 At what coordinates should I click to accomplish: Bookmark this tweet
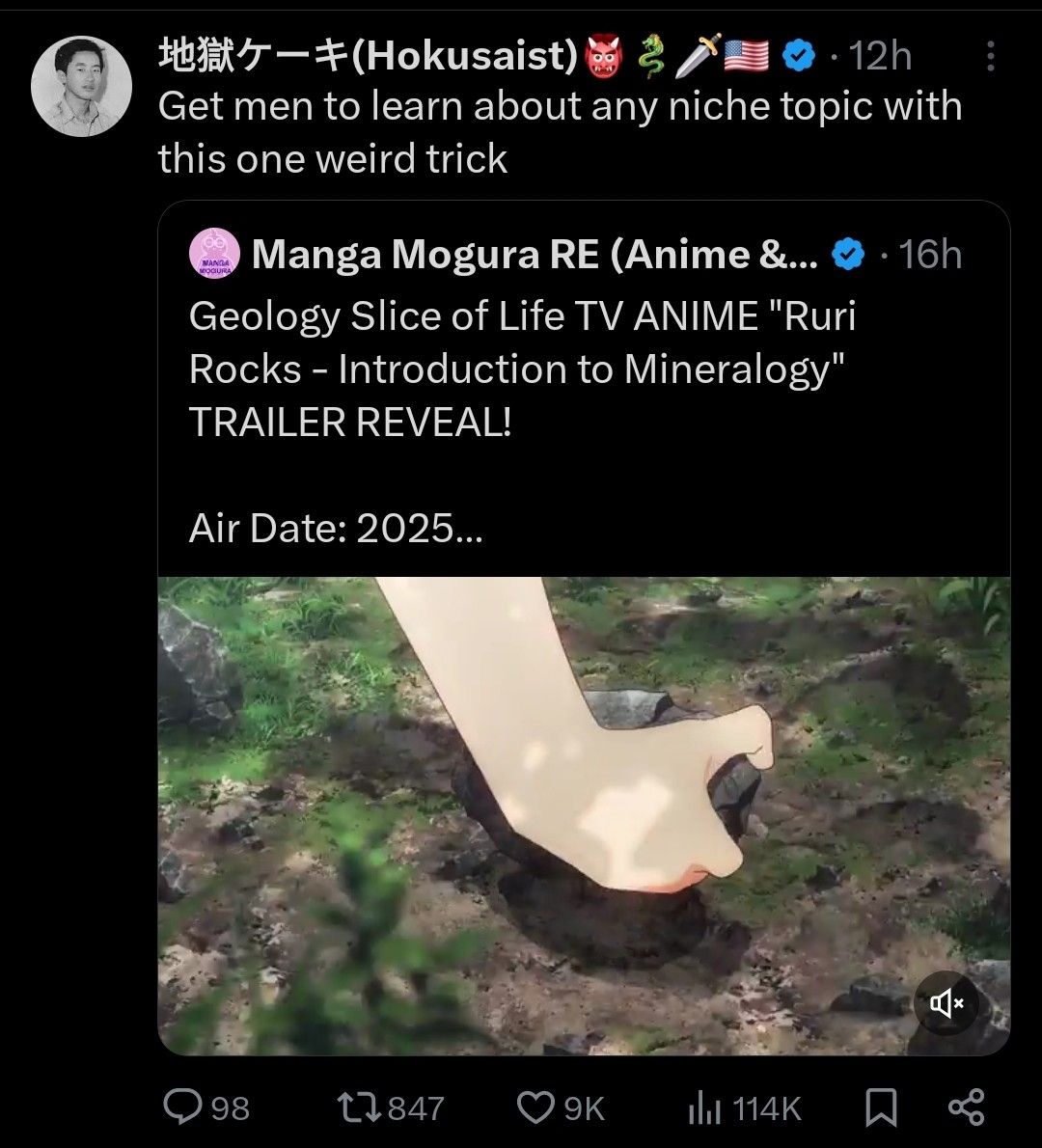coord(881,1107)
